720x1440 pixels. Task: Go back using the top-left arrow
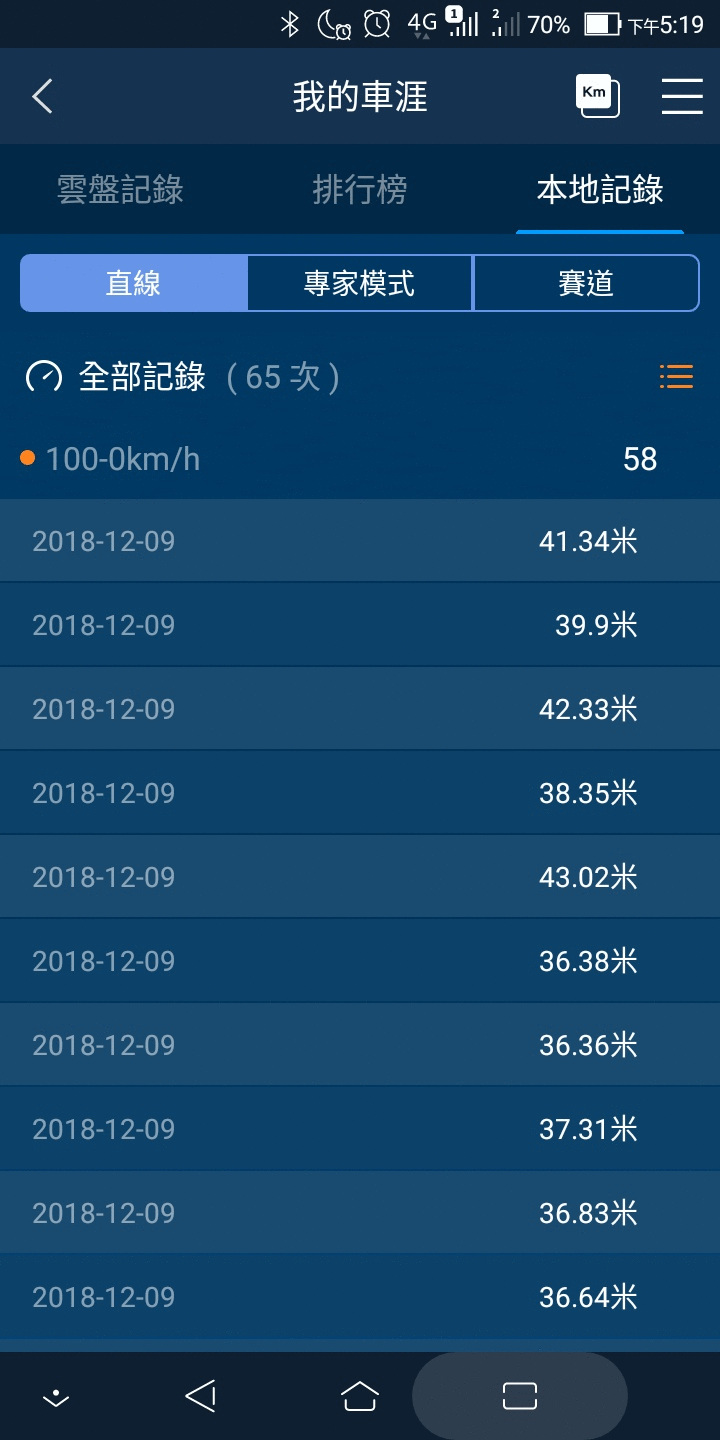[x=42, y=97]
